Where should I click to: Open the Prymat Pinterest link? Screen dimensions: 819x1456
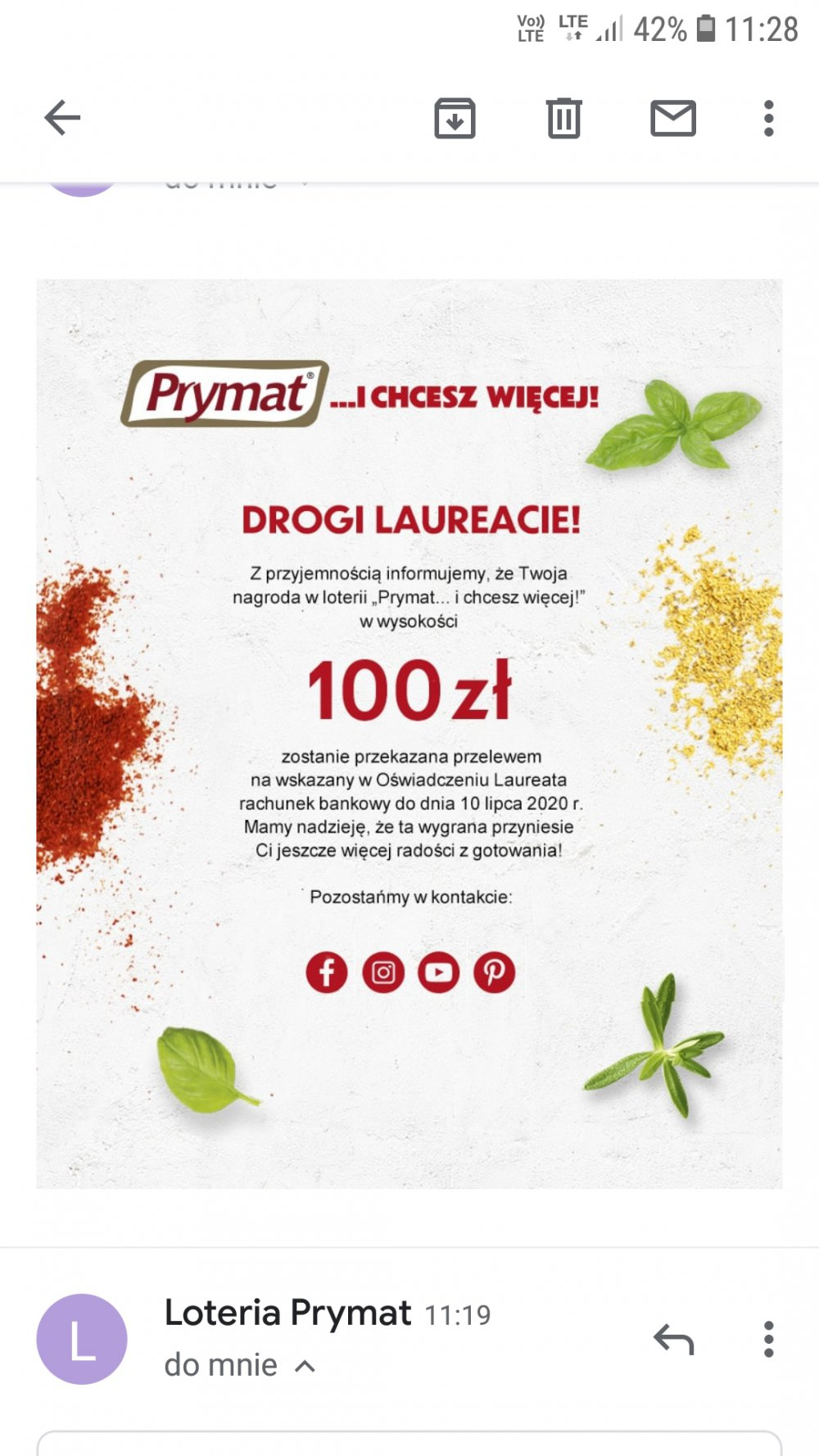click(x=495, y=972)
